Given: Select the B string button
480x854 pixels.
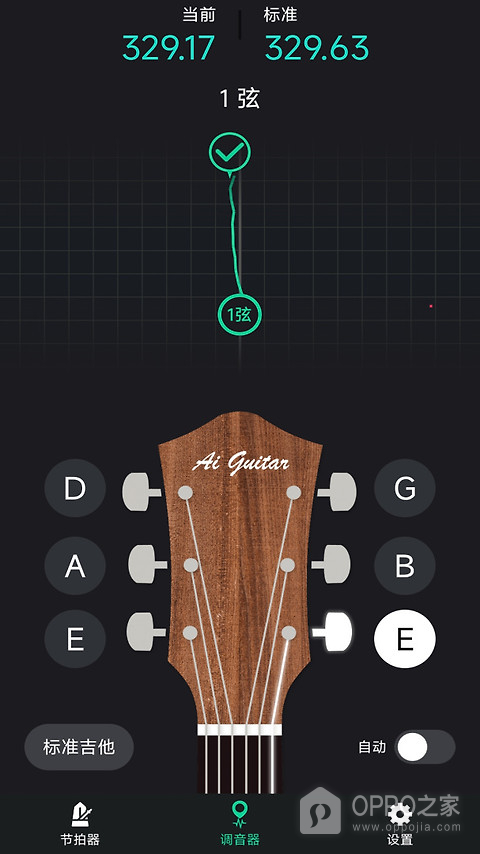Looking at the screenshot, I should coord(405,566).
